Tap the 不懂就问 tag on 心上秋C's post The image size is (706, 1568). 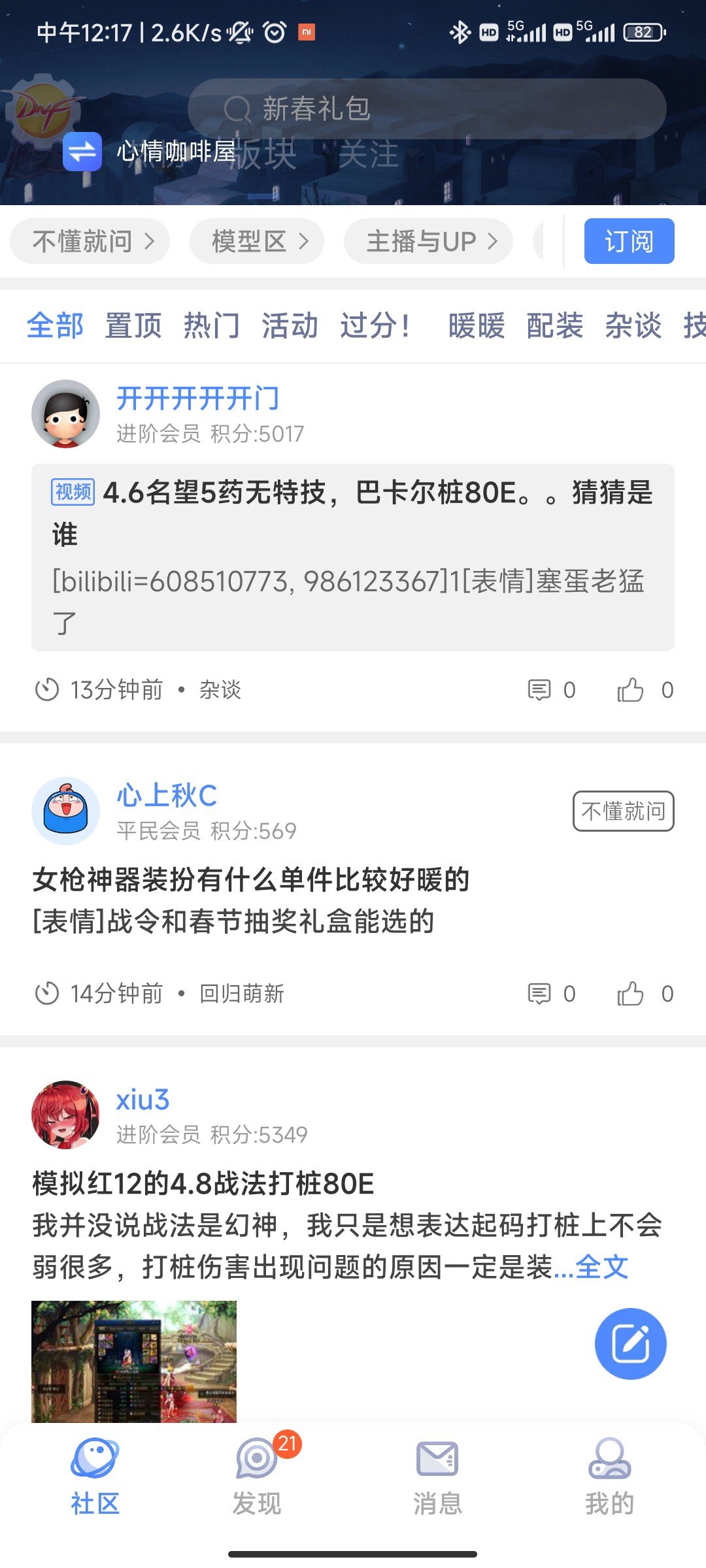click(624, 811)
